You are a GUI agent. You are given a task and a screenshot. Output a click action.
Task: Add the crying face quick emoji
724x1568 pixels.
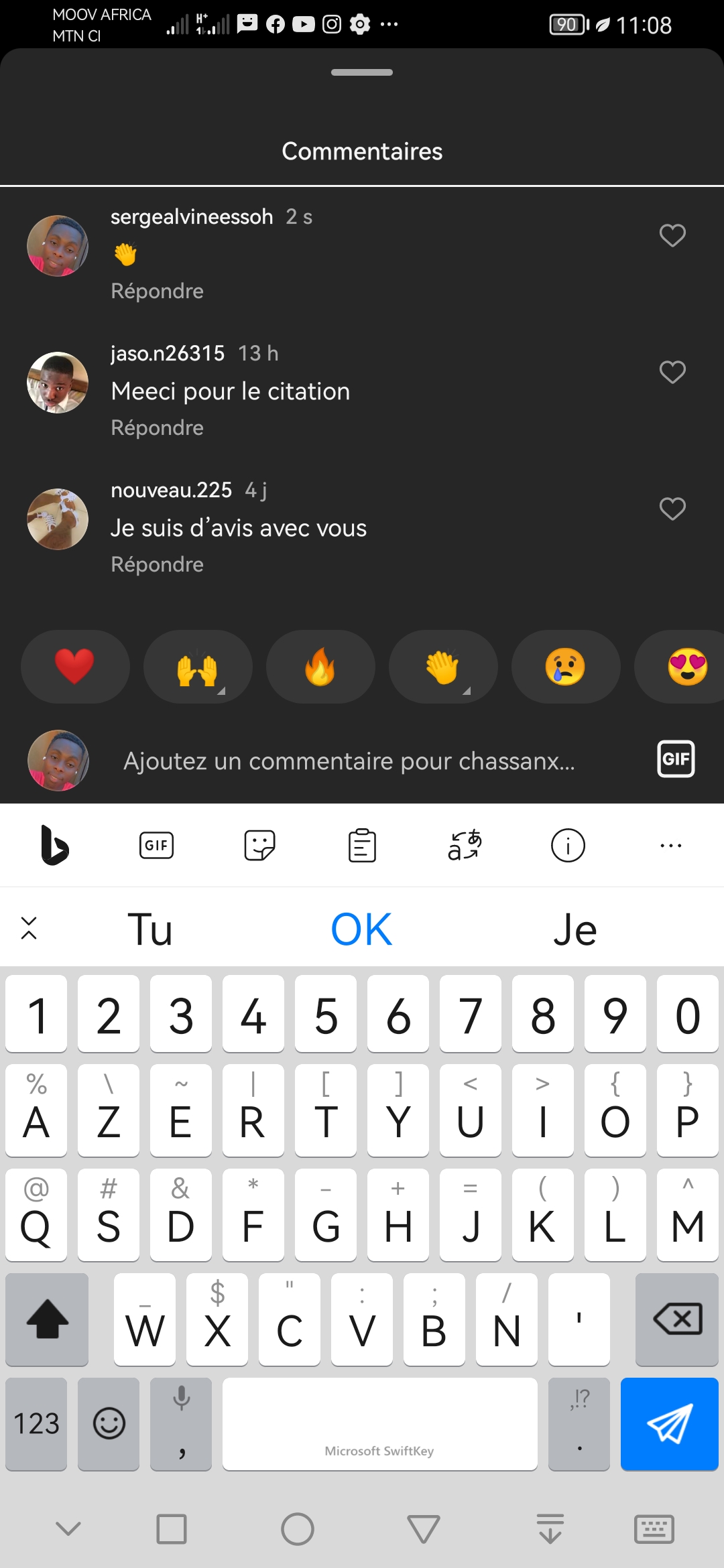566,667
